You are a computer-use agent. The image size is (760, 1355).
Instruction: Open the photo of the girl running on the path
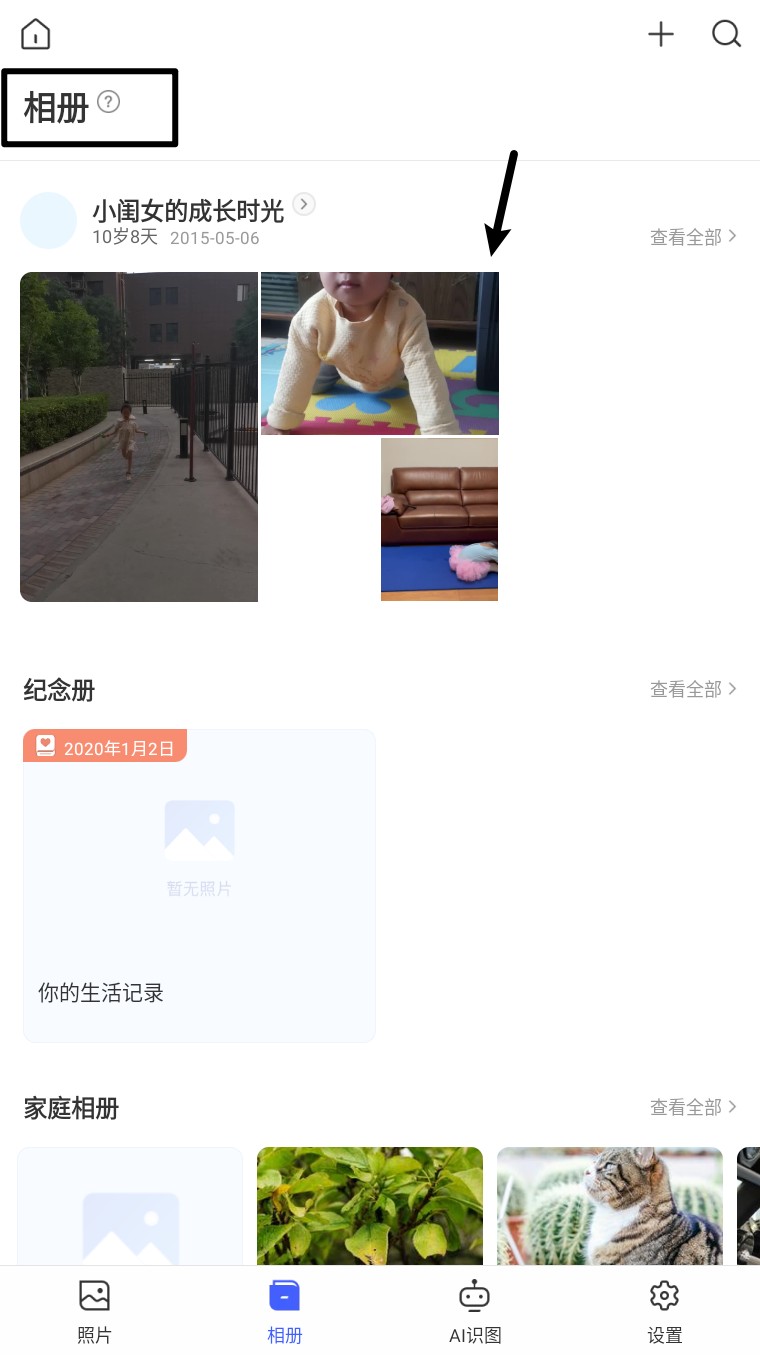(x=139, y=437)
